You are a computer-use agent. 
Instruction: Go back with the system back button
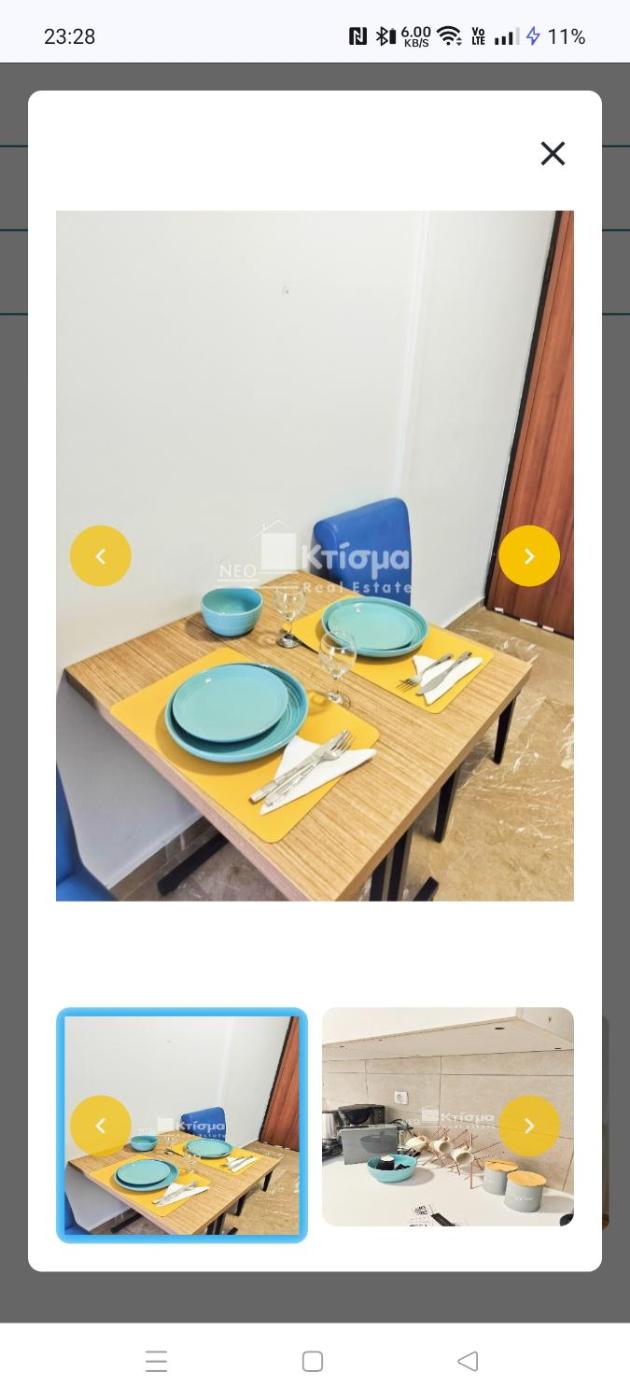[x=467, y=1361]
